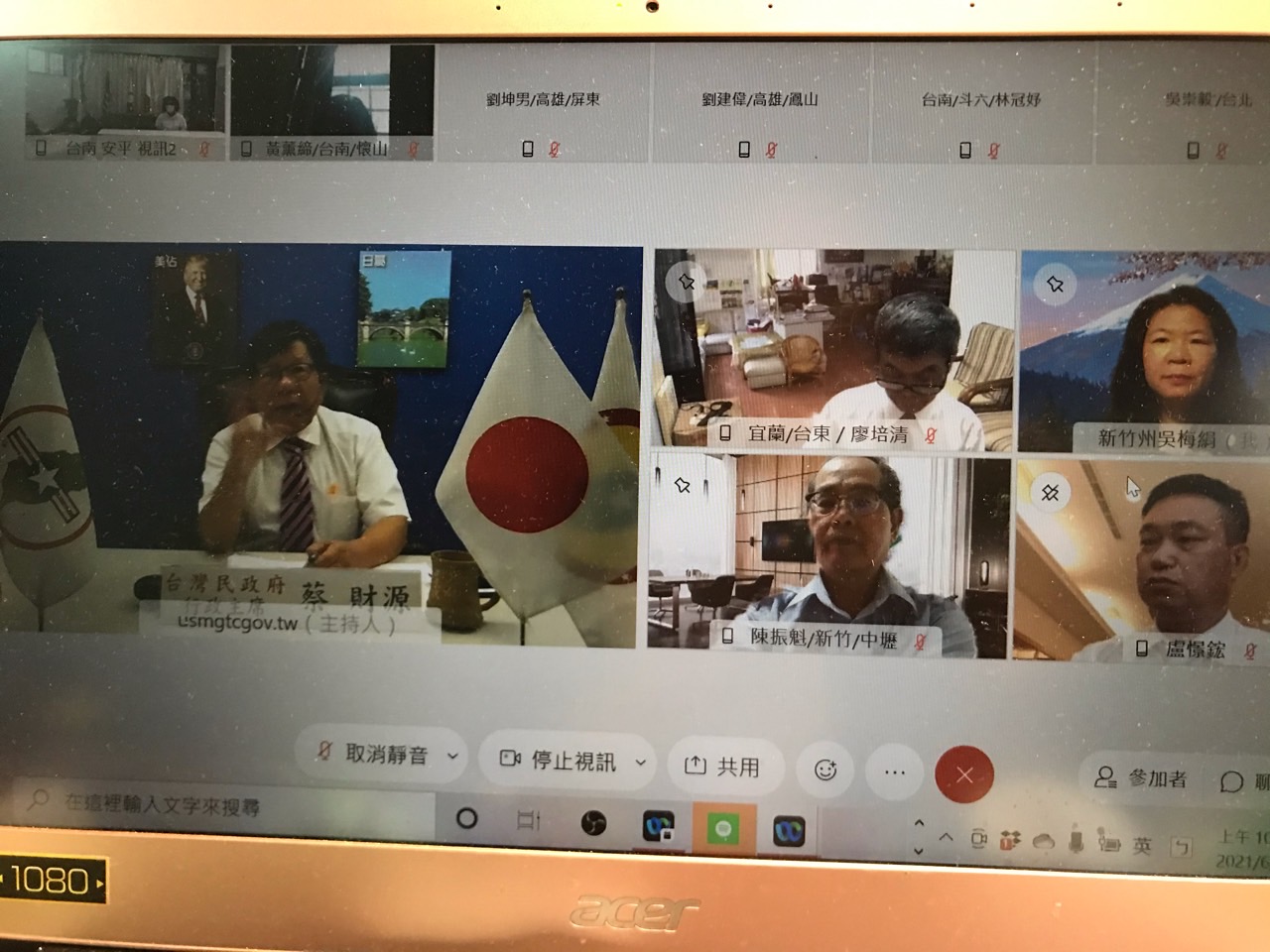
Task: Open the three-dot more options menu
Action: click(x=894, y=773)
